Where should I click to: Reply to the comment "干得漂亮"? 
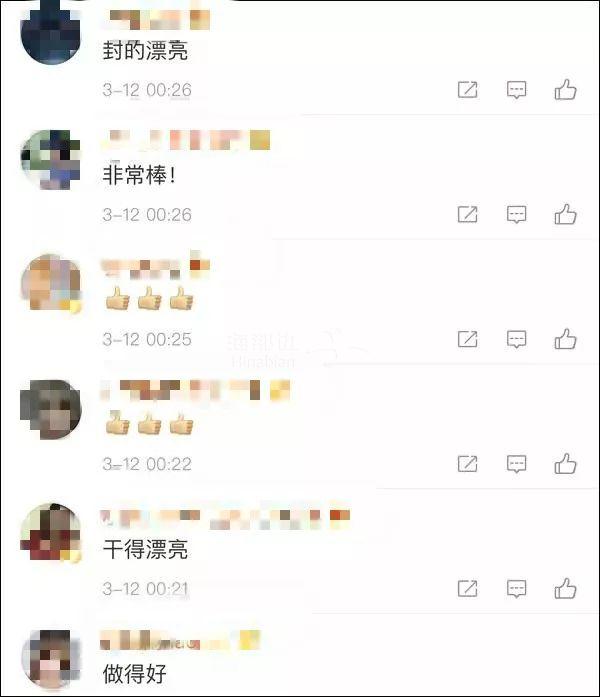516,589
